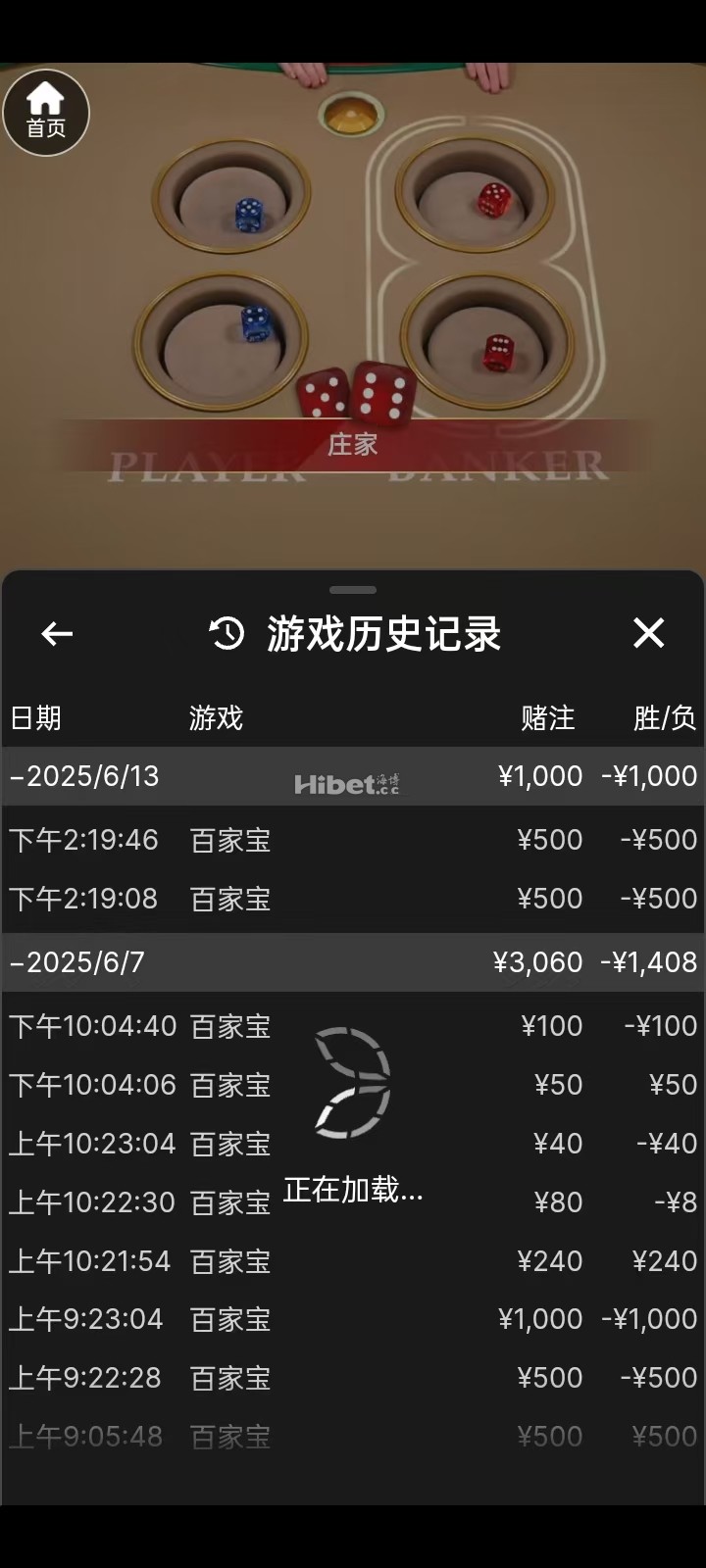
Task: Select the 日期 column header
Action: tap(36, 718)
